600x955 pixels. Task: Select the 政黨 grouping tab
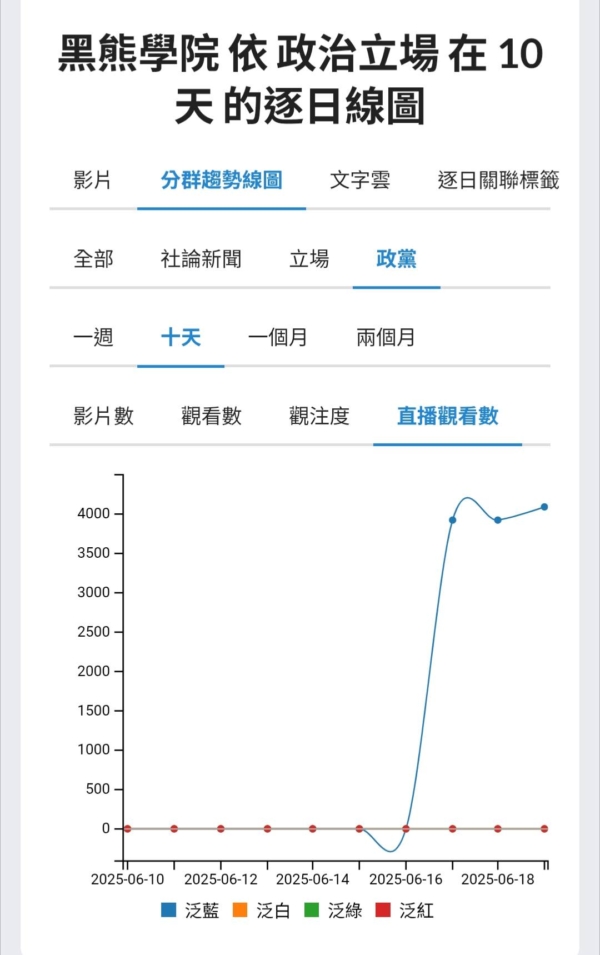coord(396,259)
